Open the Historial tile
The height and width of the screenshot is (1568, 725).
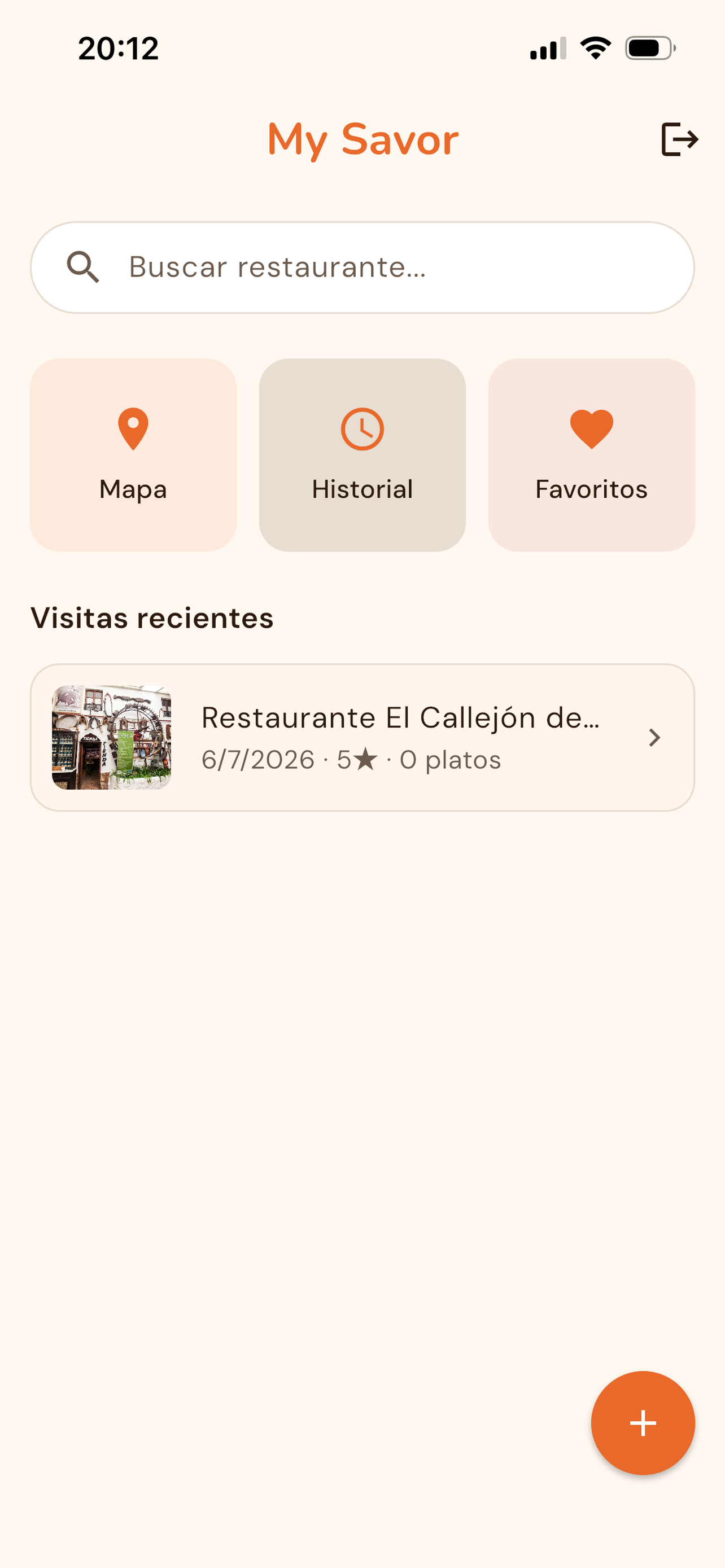click(362, 455)
